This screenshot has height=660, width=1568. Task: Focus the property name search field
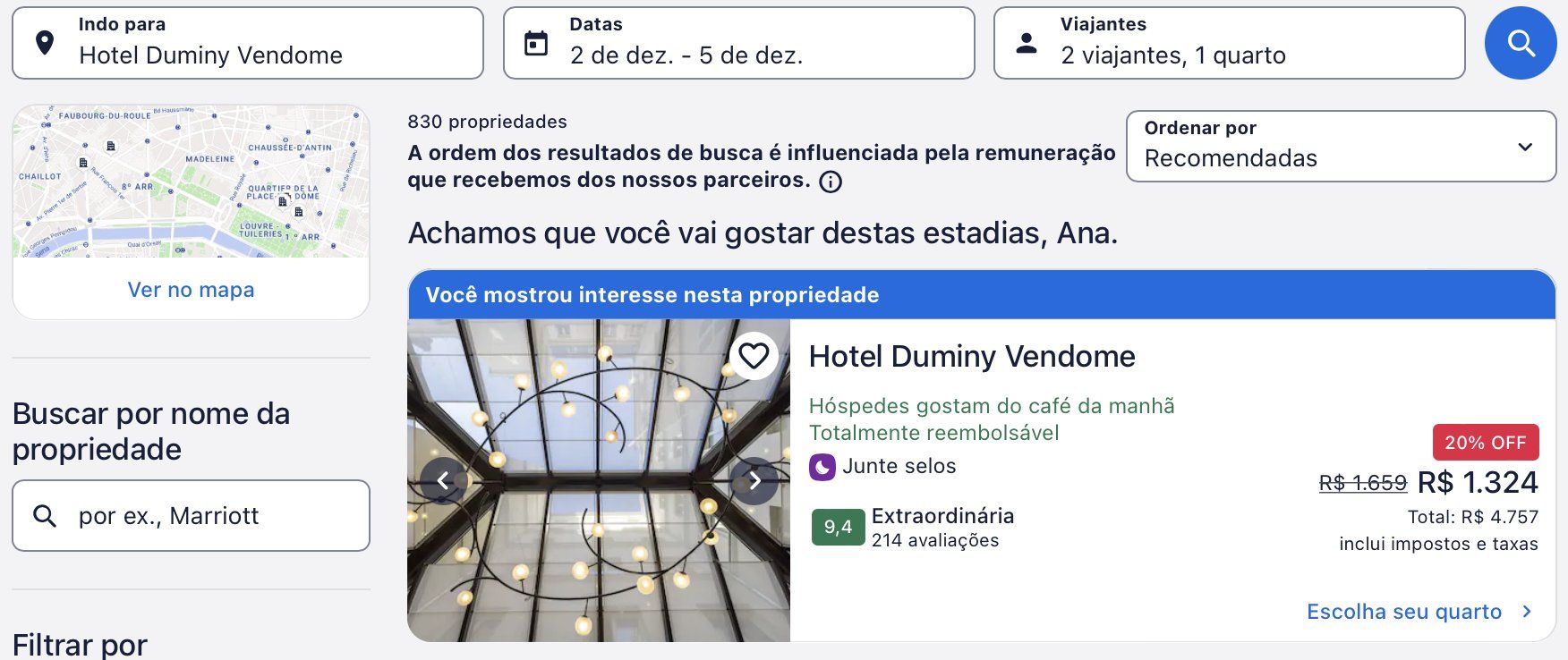click(x=191, y=516)
